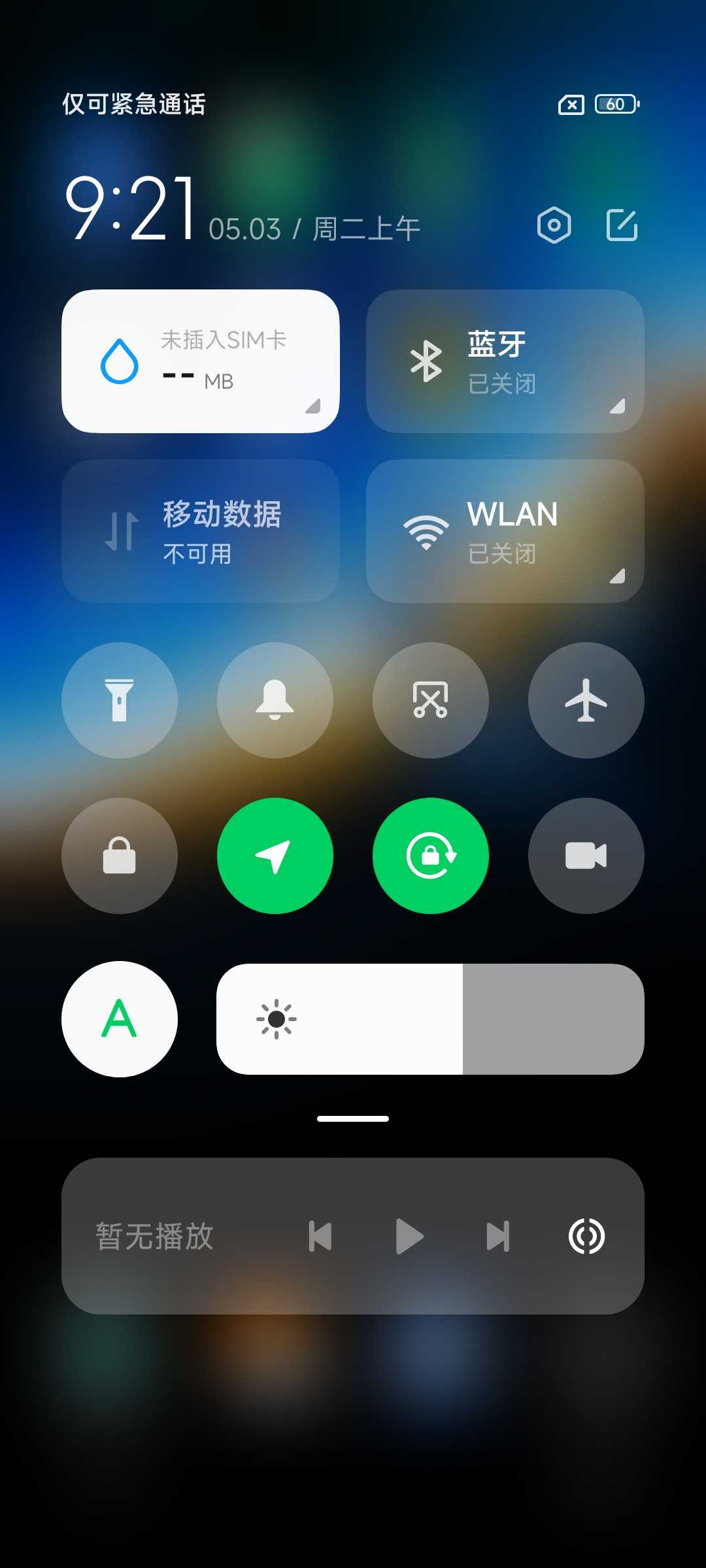Open the audio output cast icon
This screenshot has height=1568, width=706.
[x=586, y=1236]
